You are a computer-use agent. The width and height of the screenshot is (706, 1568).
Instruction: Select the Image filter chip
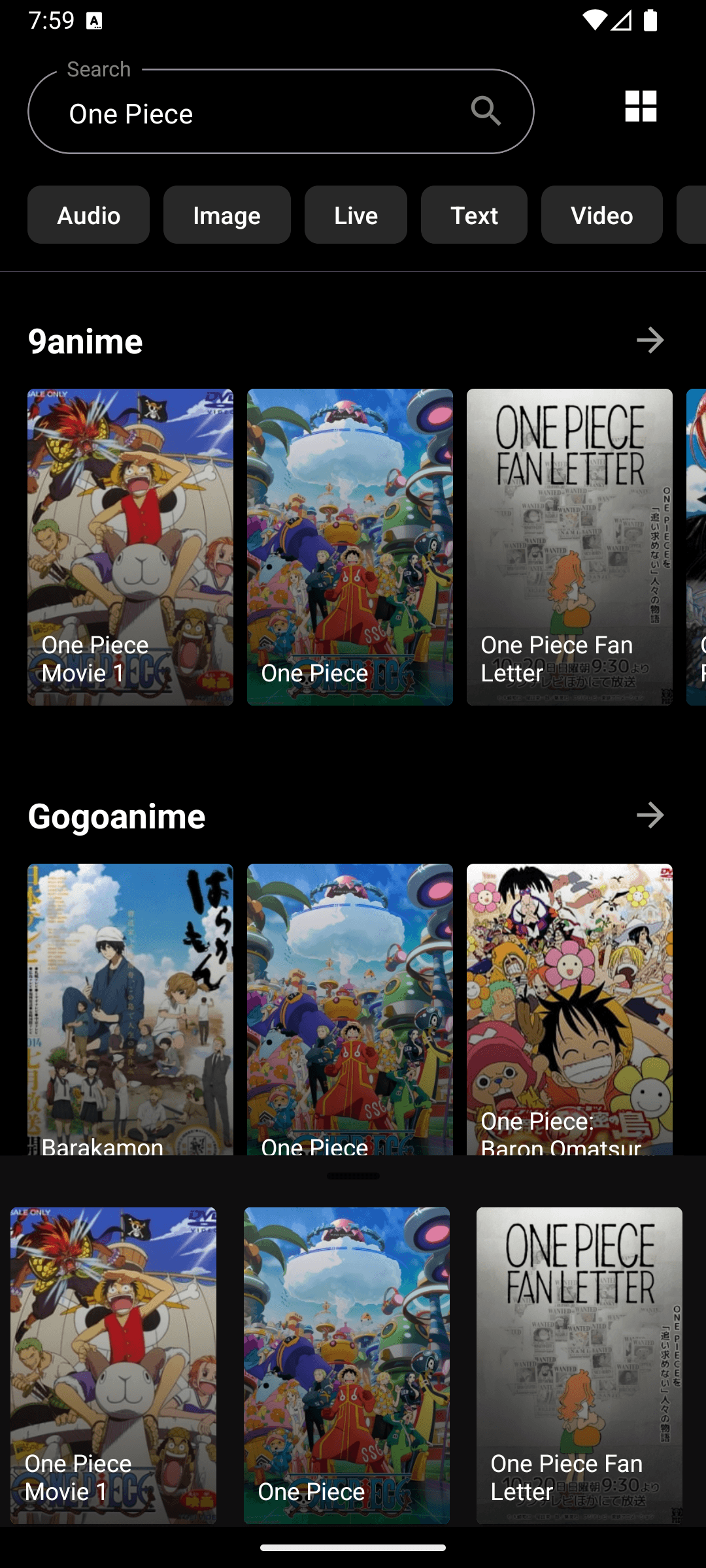point(227,215)
